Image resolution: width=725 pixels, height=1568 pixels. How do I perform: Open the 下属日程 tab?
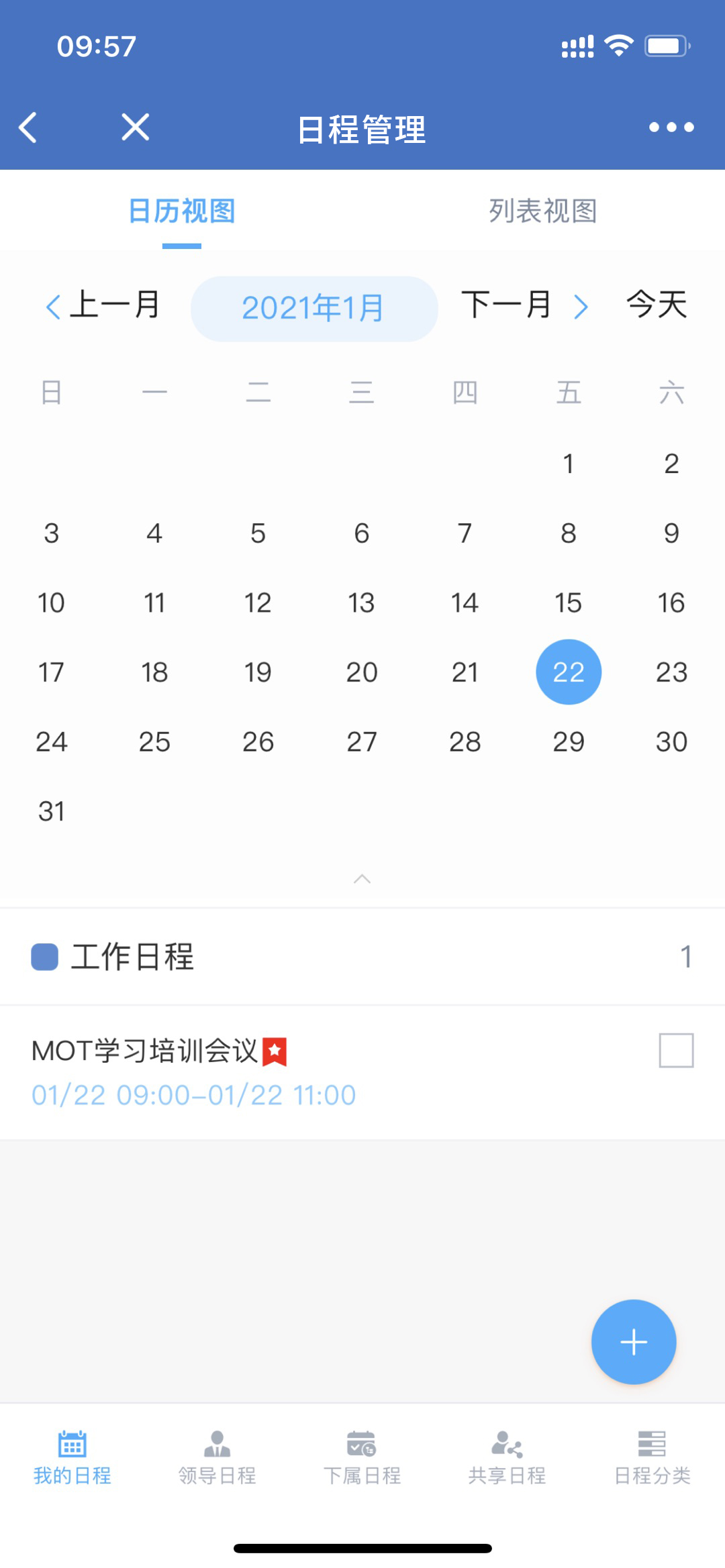click(x=362, y=1457)
